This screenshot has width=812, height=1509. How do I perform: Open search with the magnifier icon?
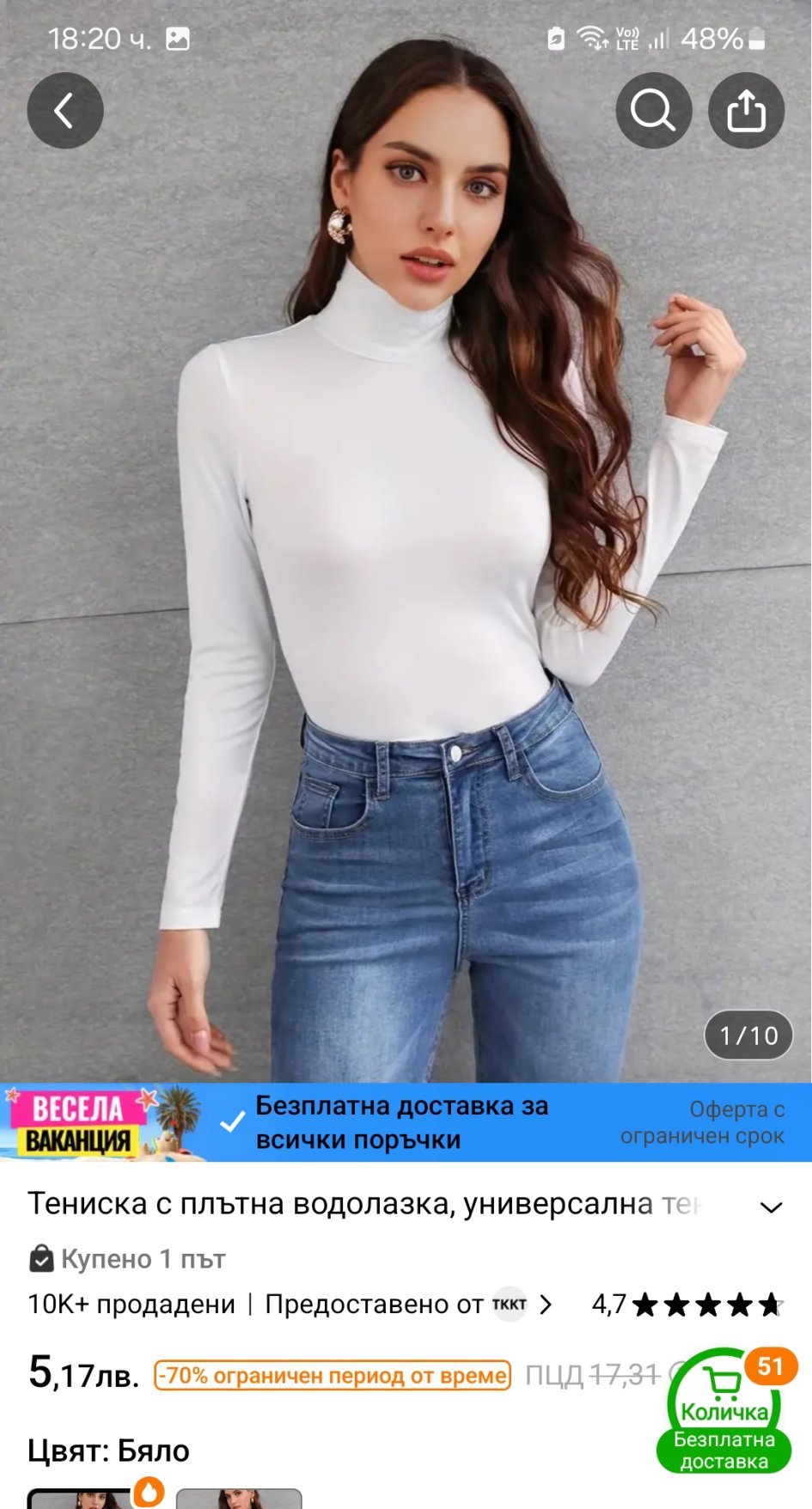click(654, 111)
